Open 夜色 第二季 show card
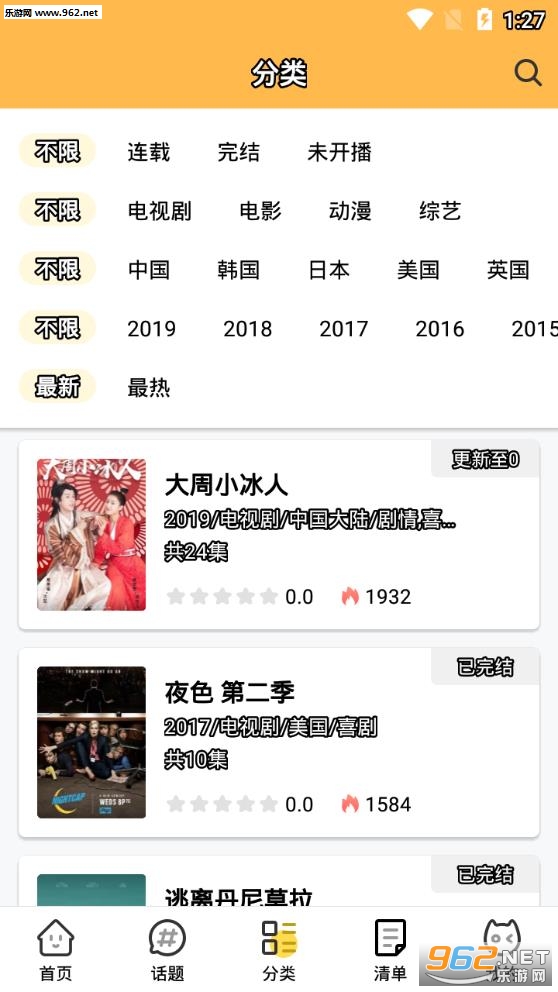 click(279, 742)
